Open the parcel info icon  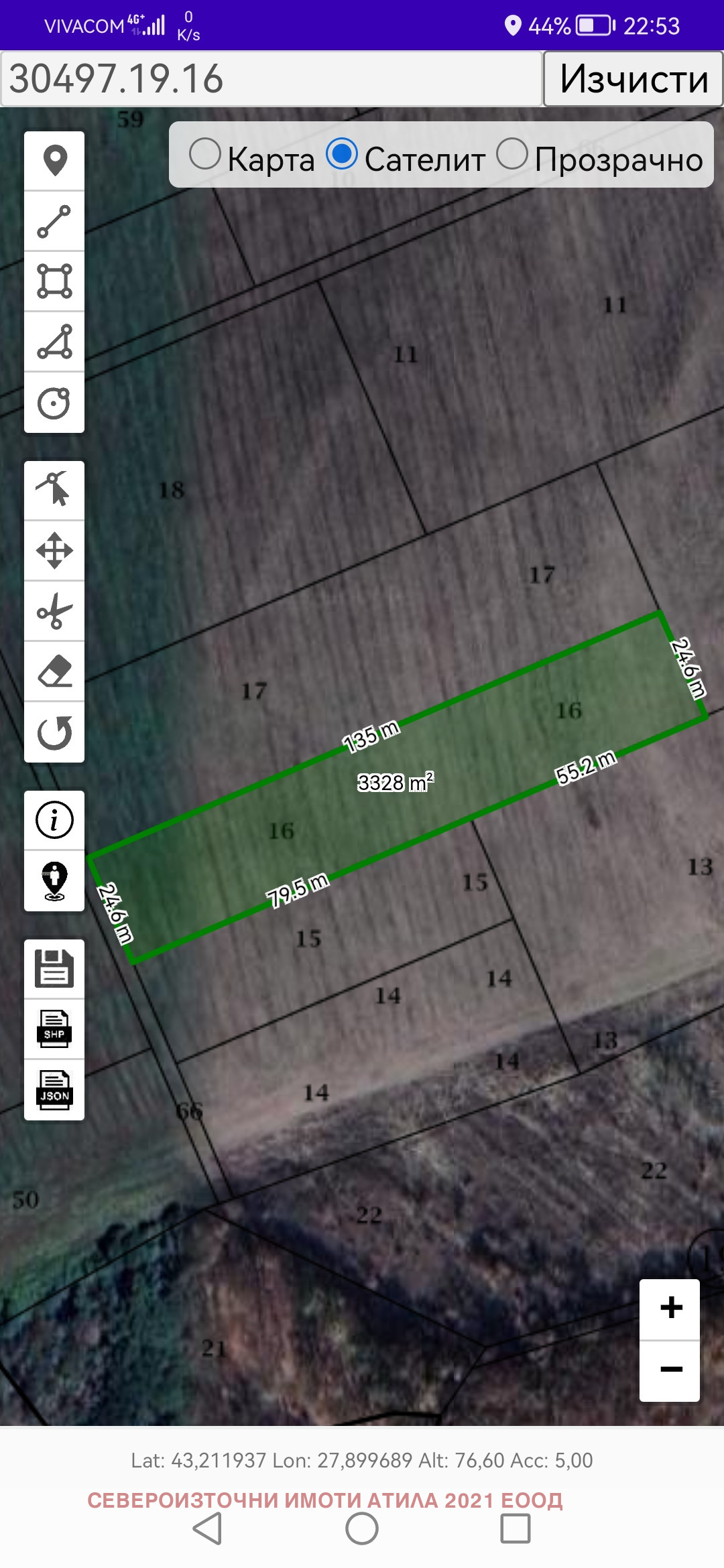pos(54,820)
